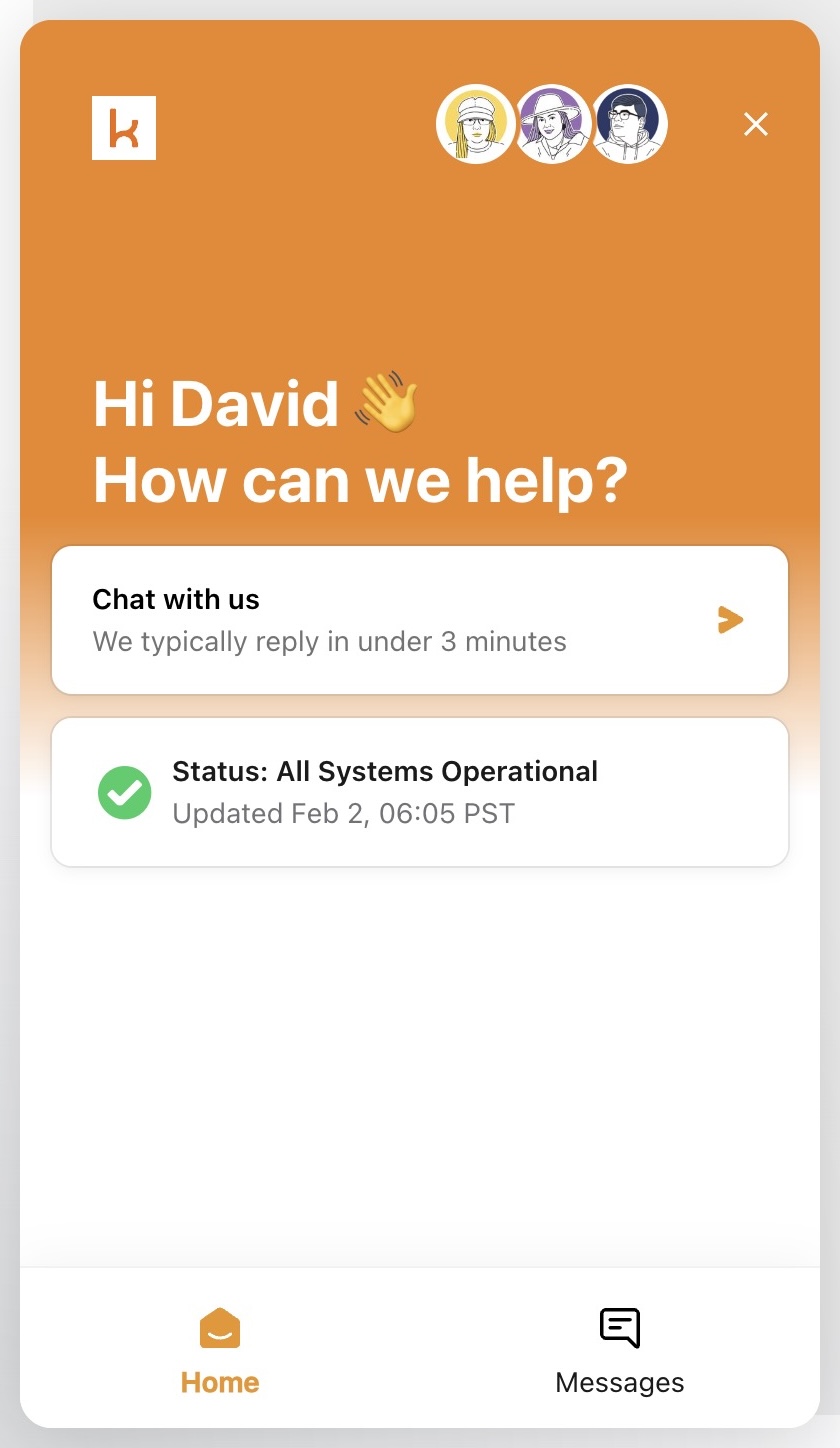Open Messages via the chat bubble icon
Screen dimensions: 840x1448
tap(619, 1327)
